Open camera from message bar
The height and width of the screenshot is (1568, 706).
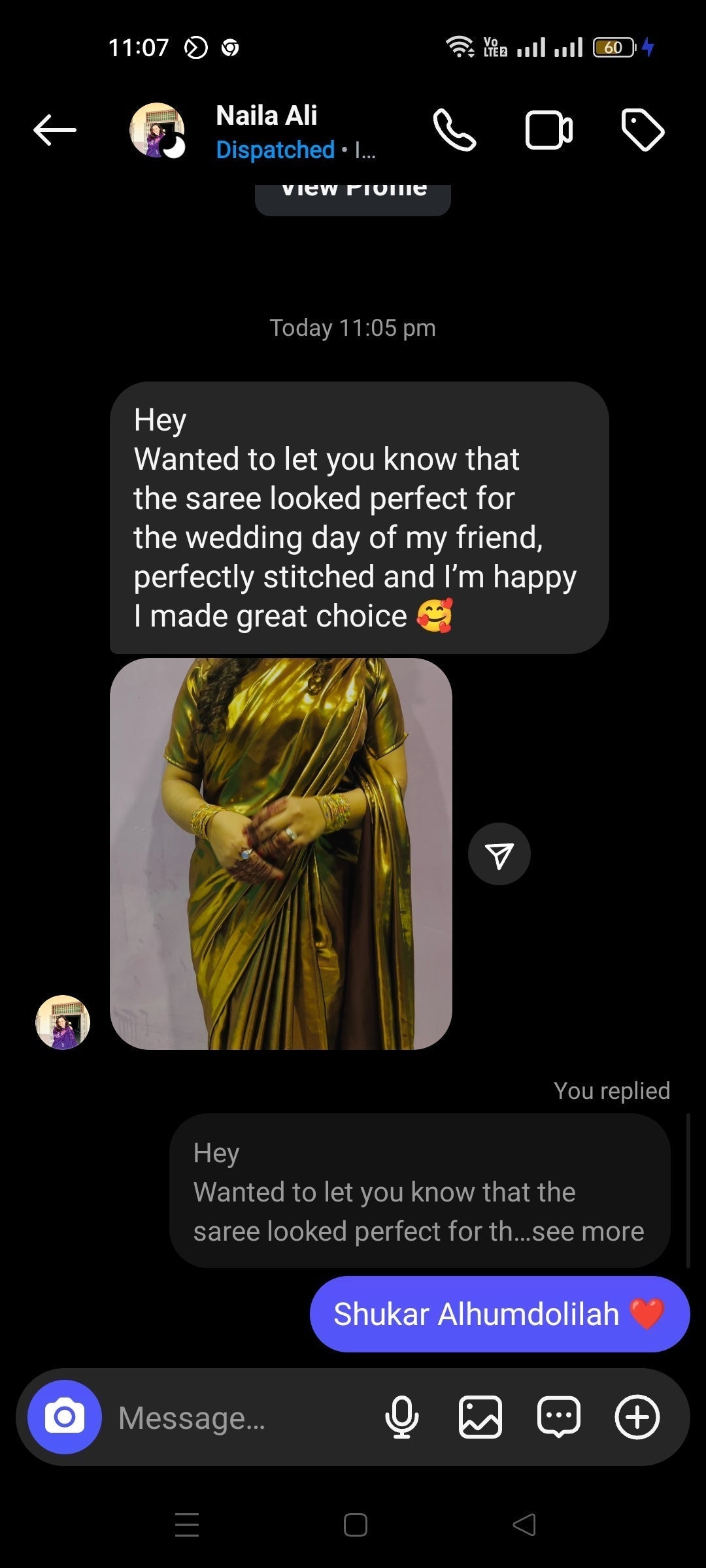tap(64, 1417)
